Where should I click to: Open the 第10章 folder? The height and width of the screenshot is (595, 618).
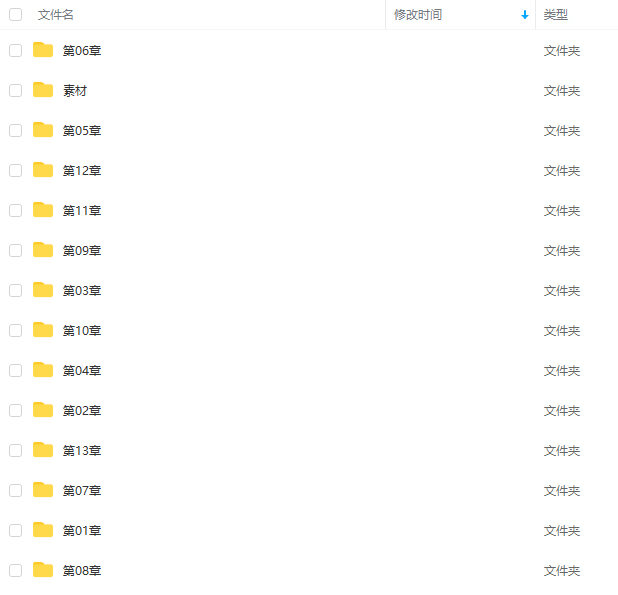point(82,331)
